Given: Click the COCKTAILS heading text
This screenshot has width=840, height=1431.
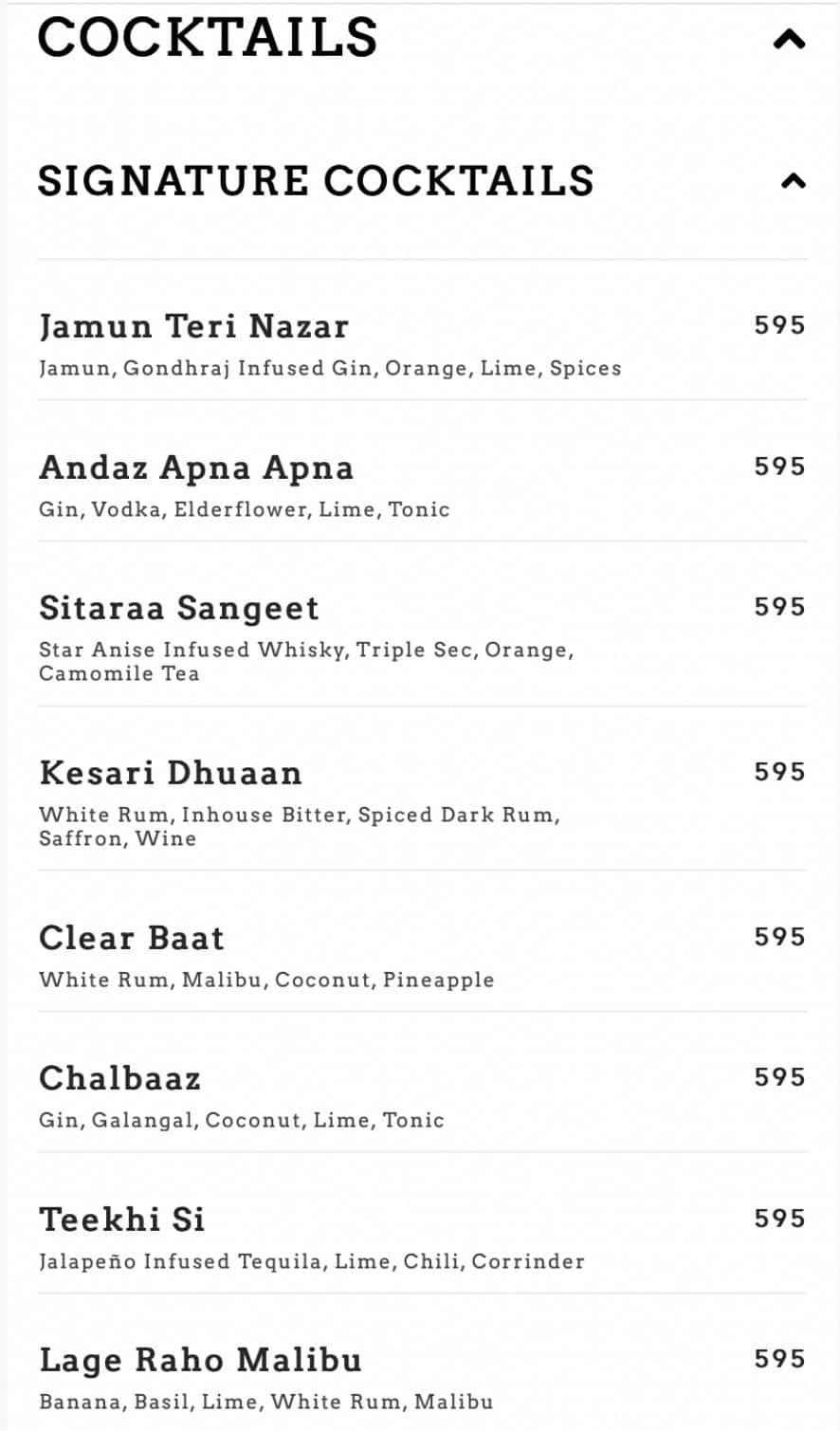Looking at the screenshot, I should tap(207, 38).
